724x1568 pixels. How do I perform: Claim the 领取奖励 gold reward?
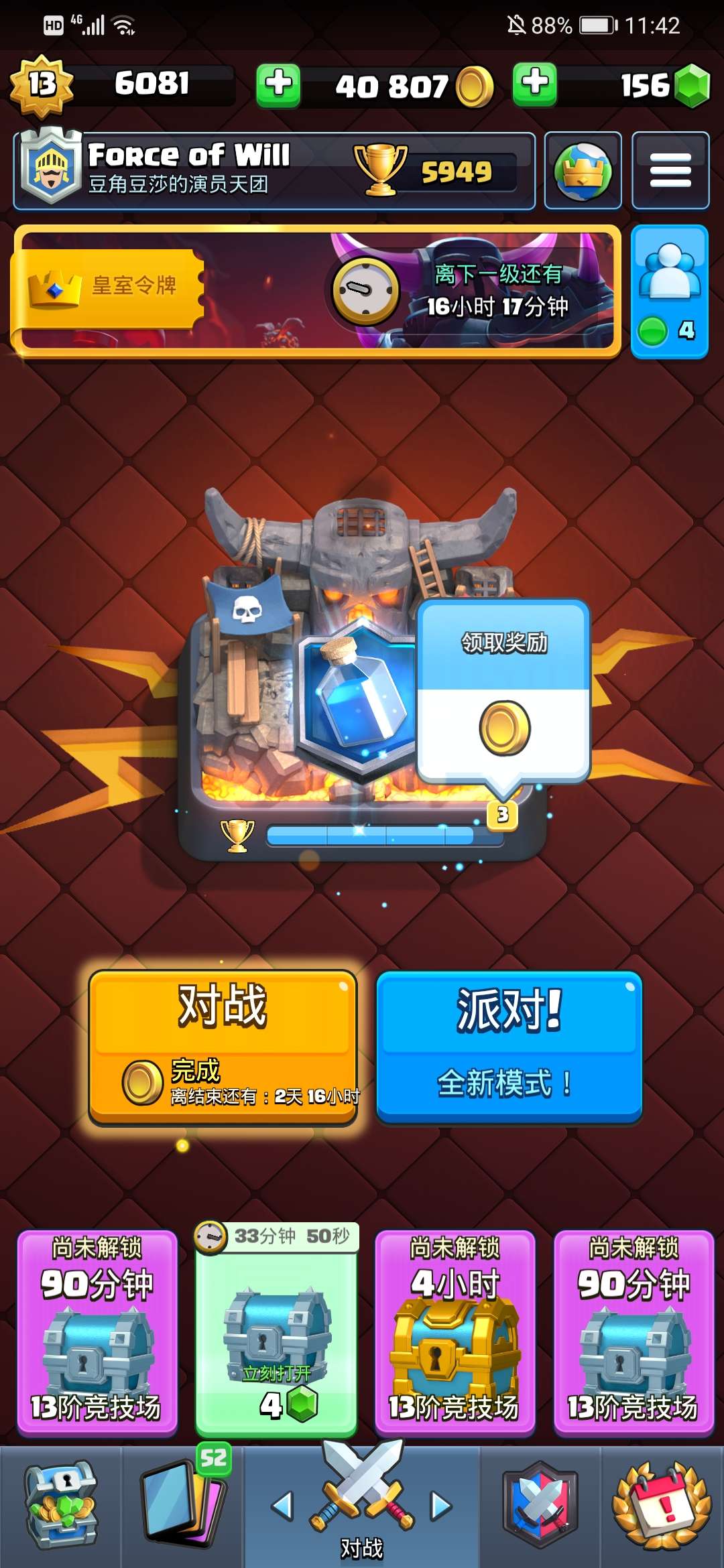point(503,692)
